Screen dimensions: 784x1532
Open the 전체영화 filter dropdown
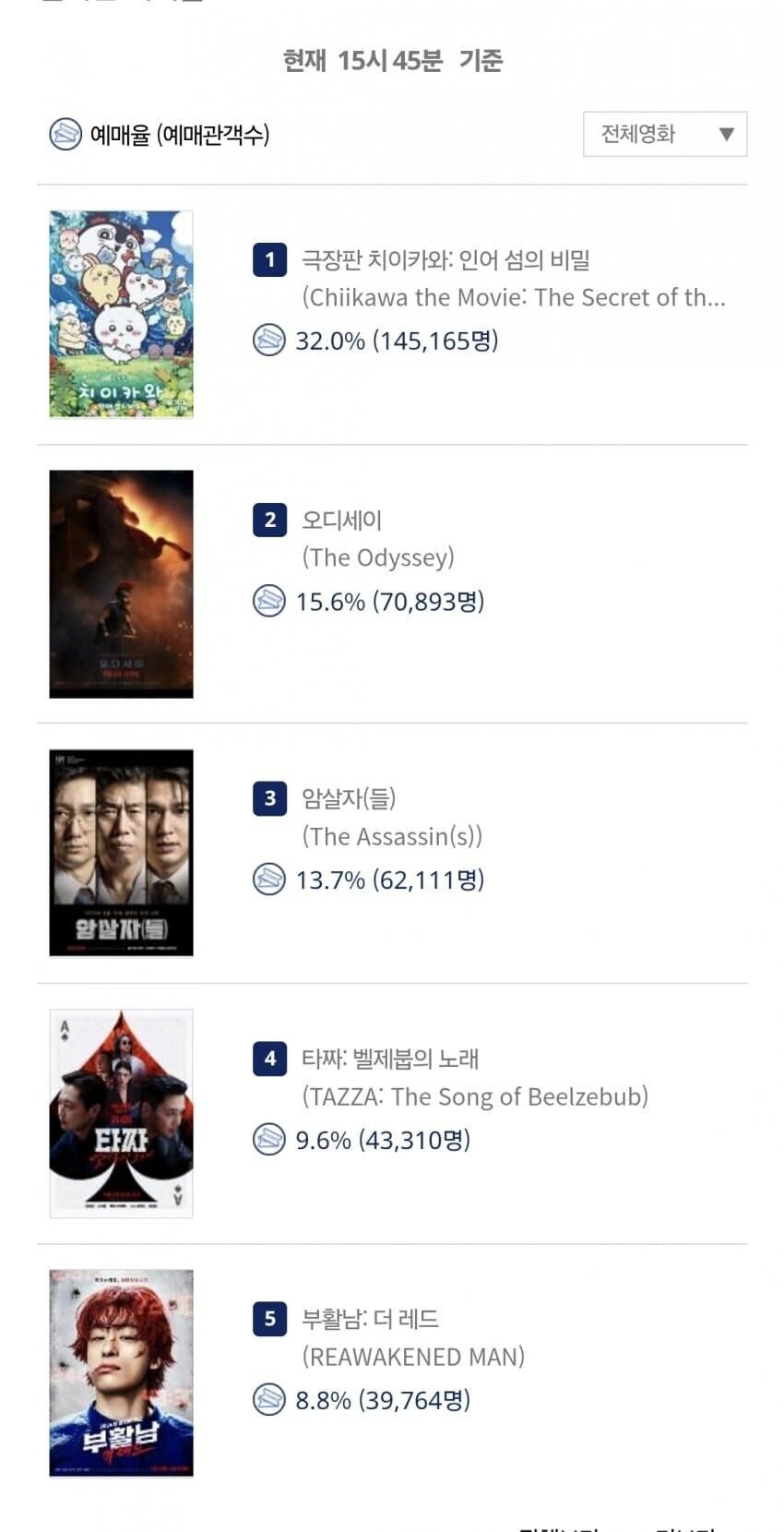pos(665,134)
